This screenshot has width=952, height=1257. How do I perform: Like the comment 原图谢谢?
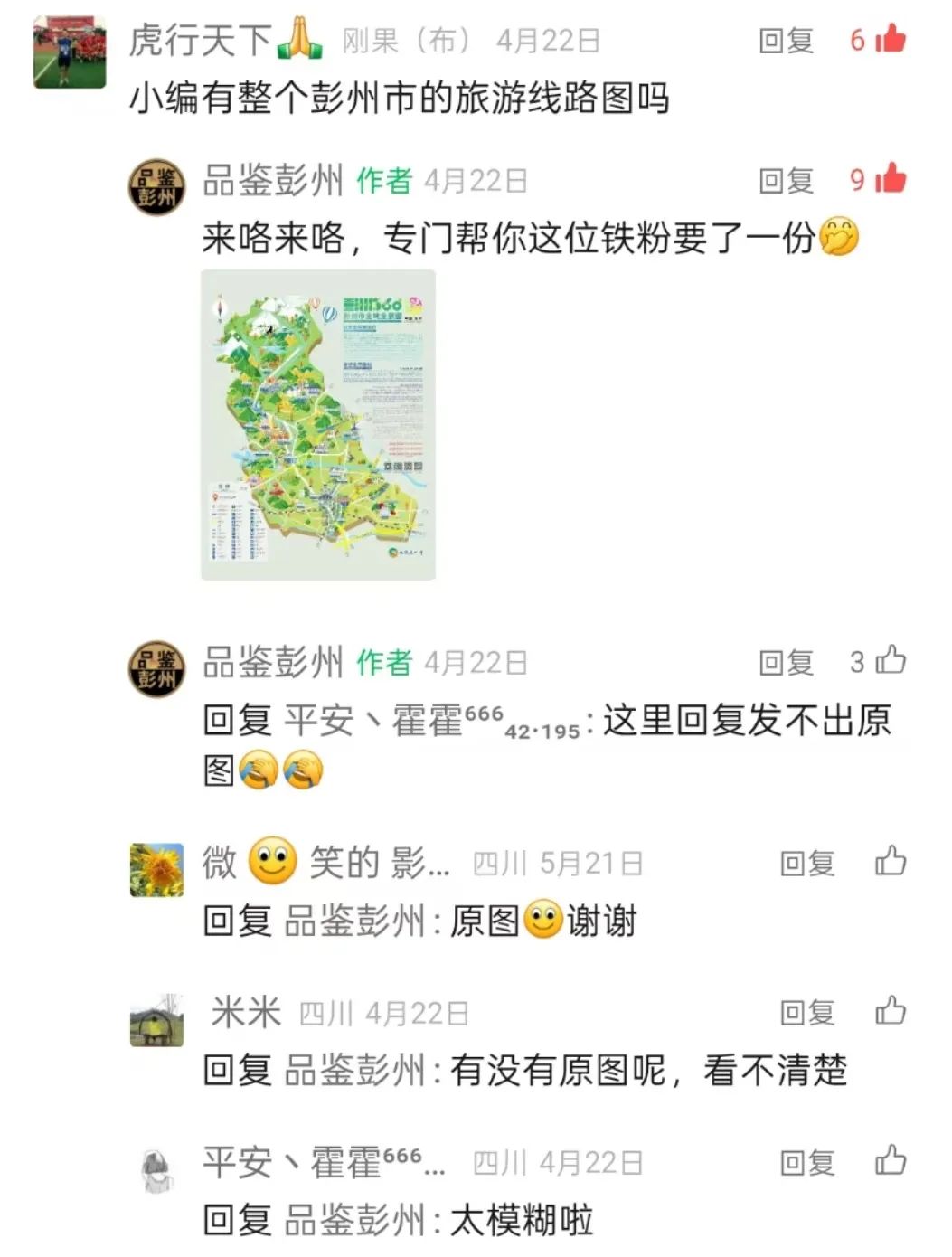pyautogui.click(x=890, y=862)
